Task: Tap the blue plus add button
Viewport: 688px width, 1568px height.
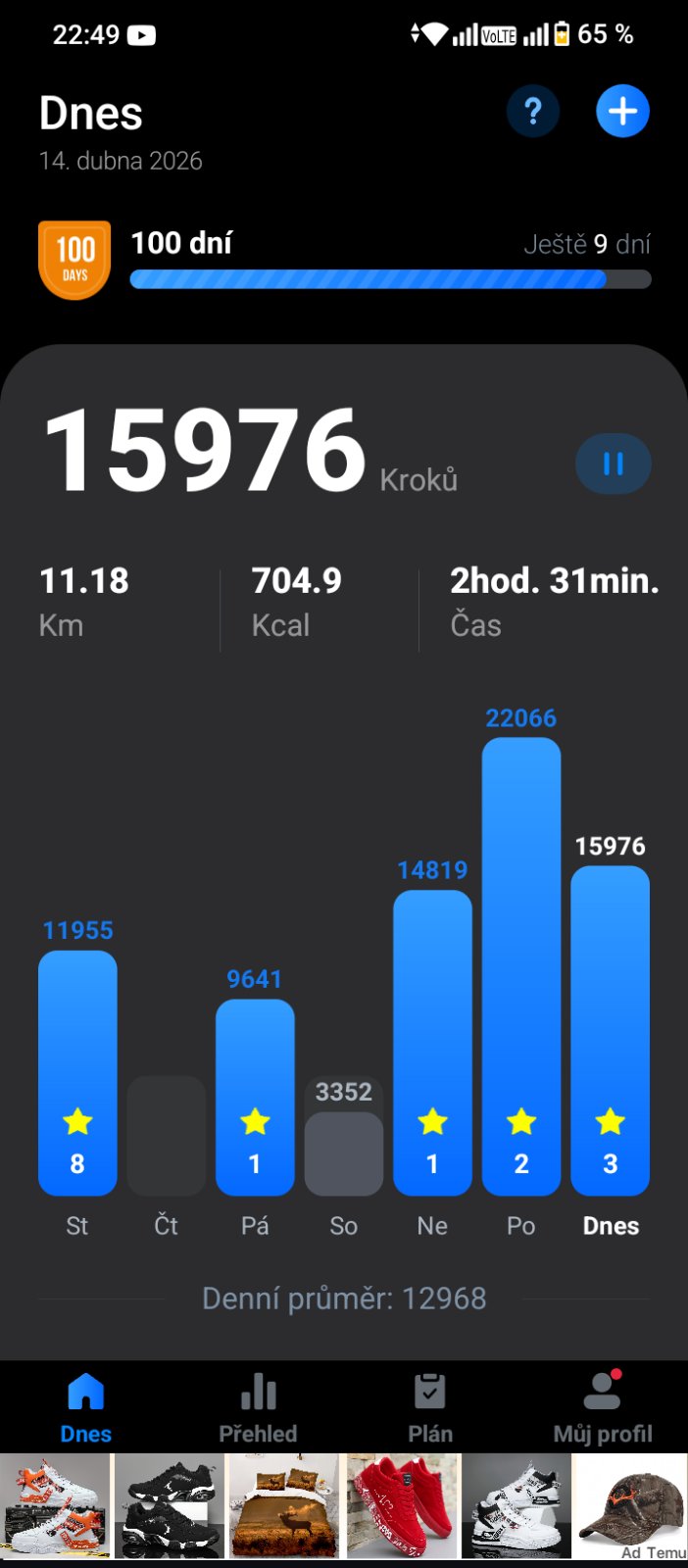Action: click(622, 112)
